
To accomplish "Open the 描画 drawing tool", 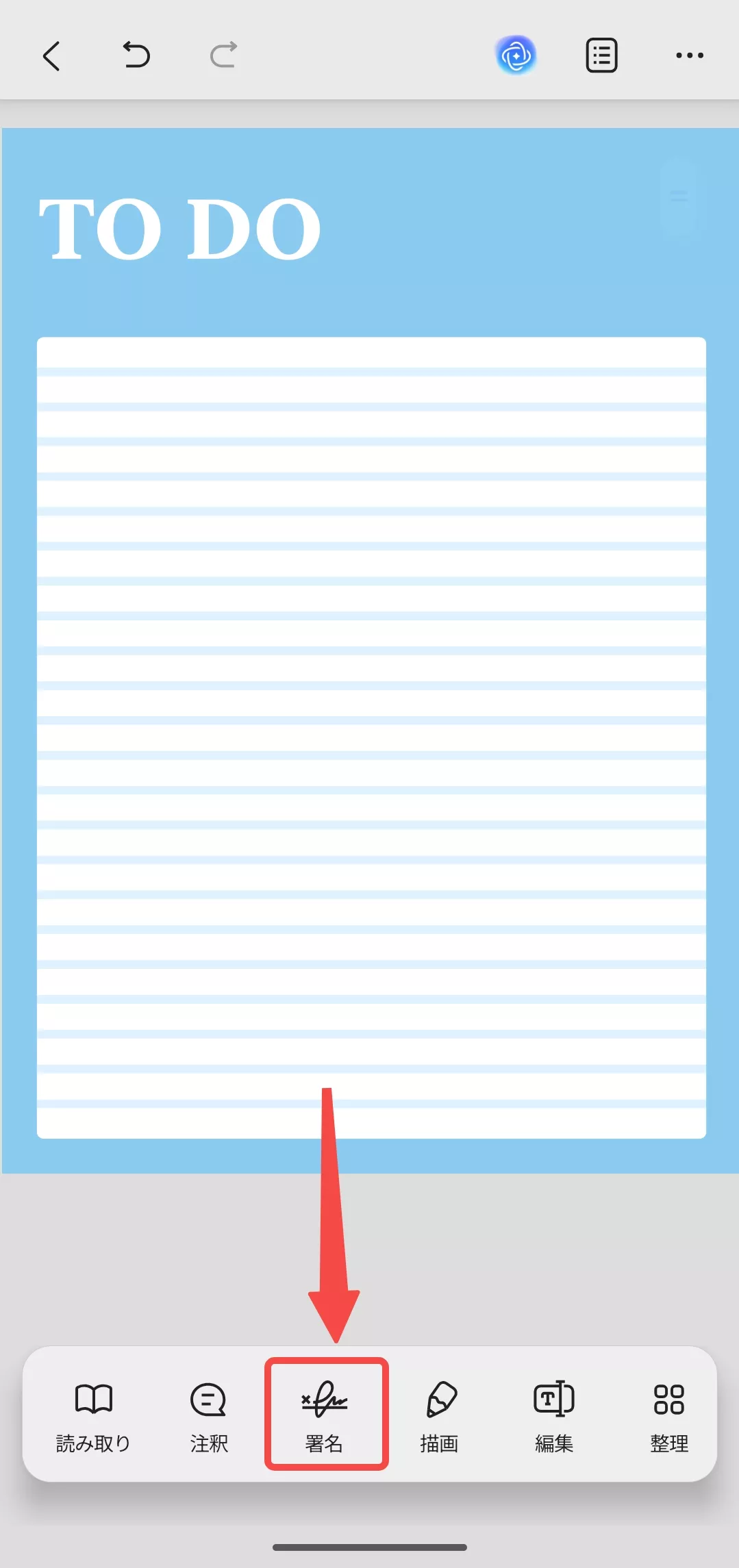I will click(x=440, y=1414).
